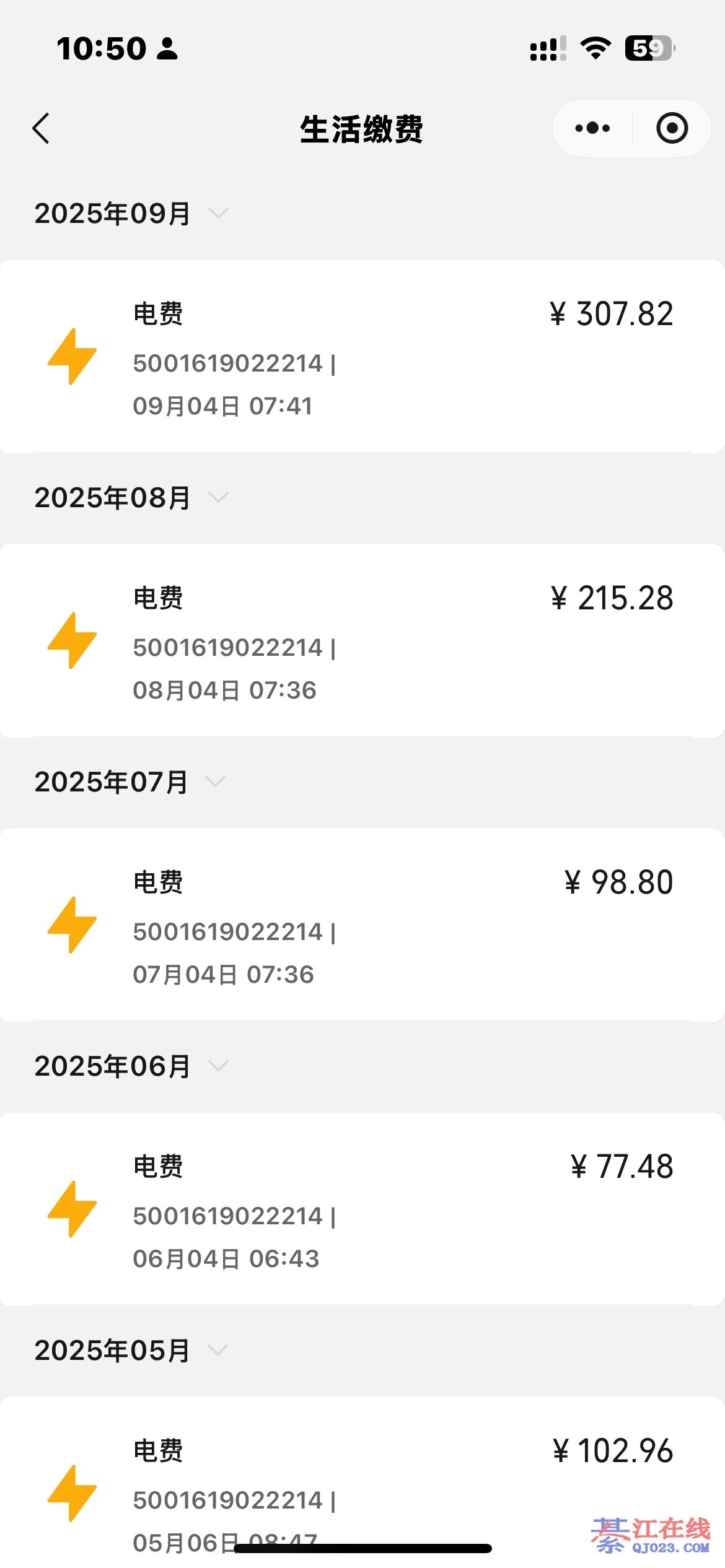Toggle the 2025年07月 month chevron

215,782
